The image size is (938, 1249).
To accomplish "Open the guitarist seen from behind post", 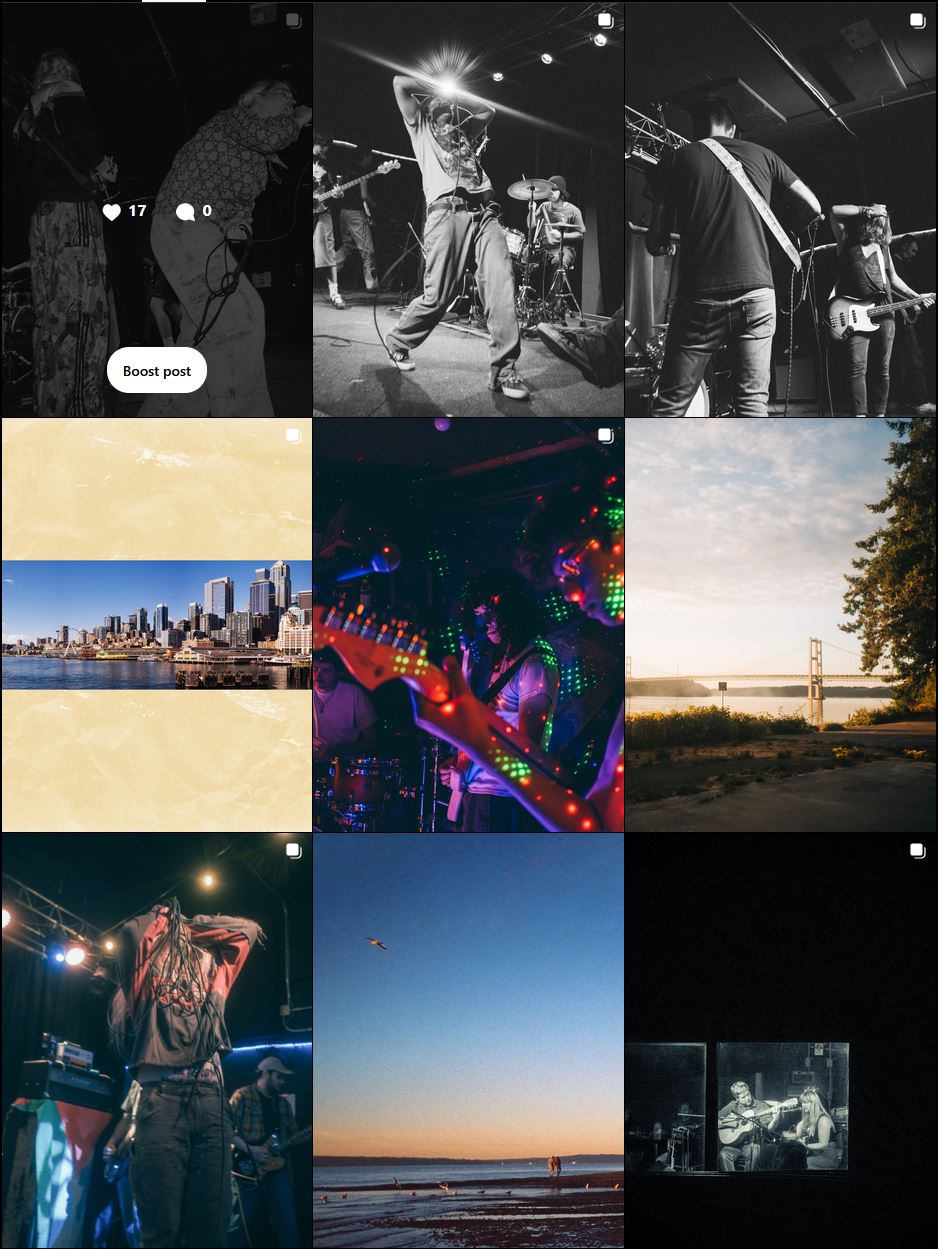I will point(780,209).
